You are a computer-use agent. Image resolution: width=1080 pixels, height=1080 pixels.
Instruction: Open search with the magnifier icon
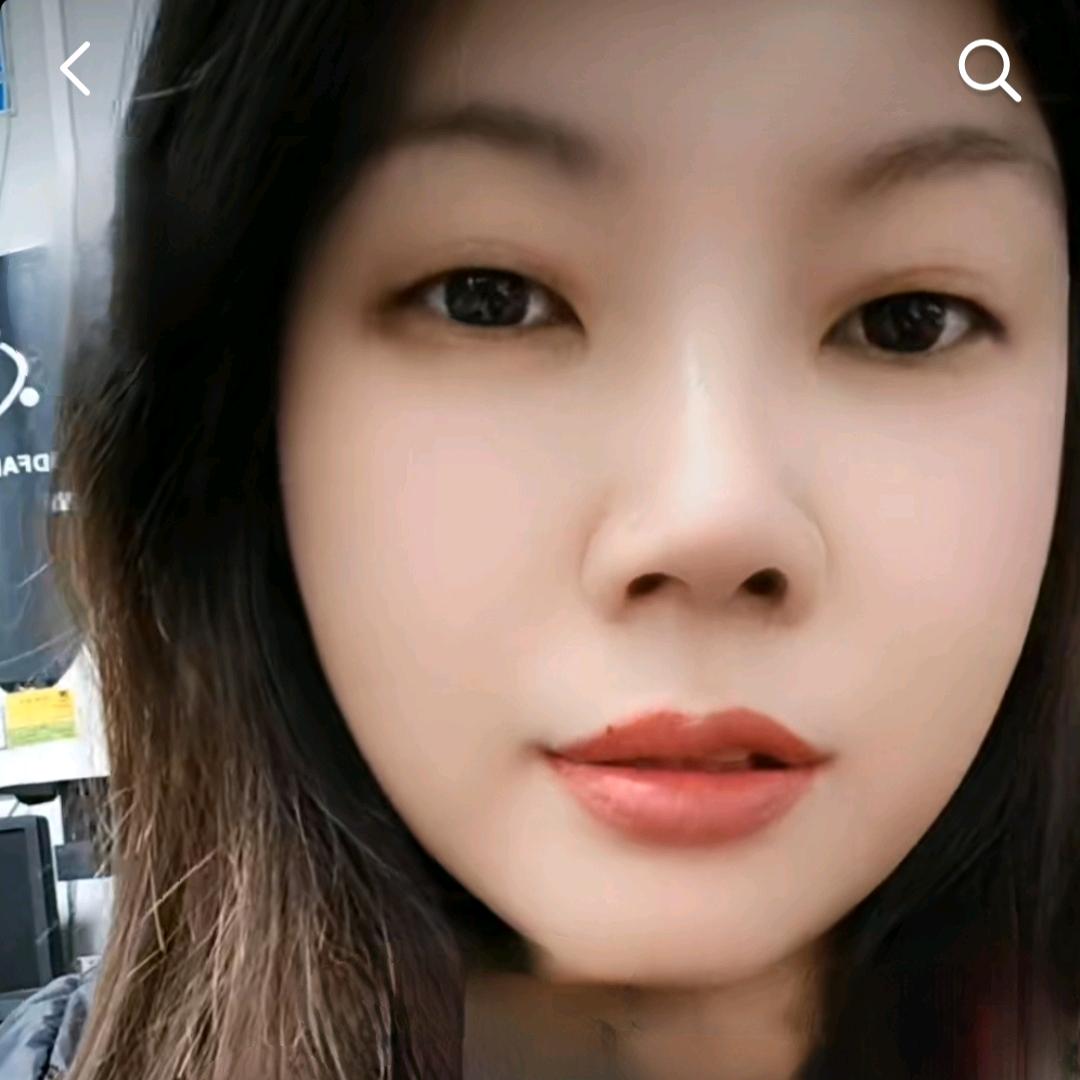[x=989, y=70]
